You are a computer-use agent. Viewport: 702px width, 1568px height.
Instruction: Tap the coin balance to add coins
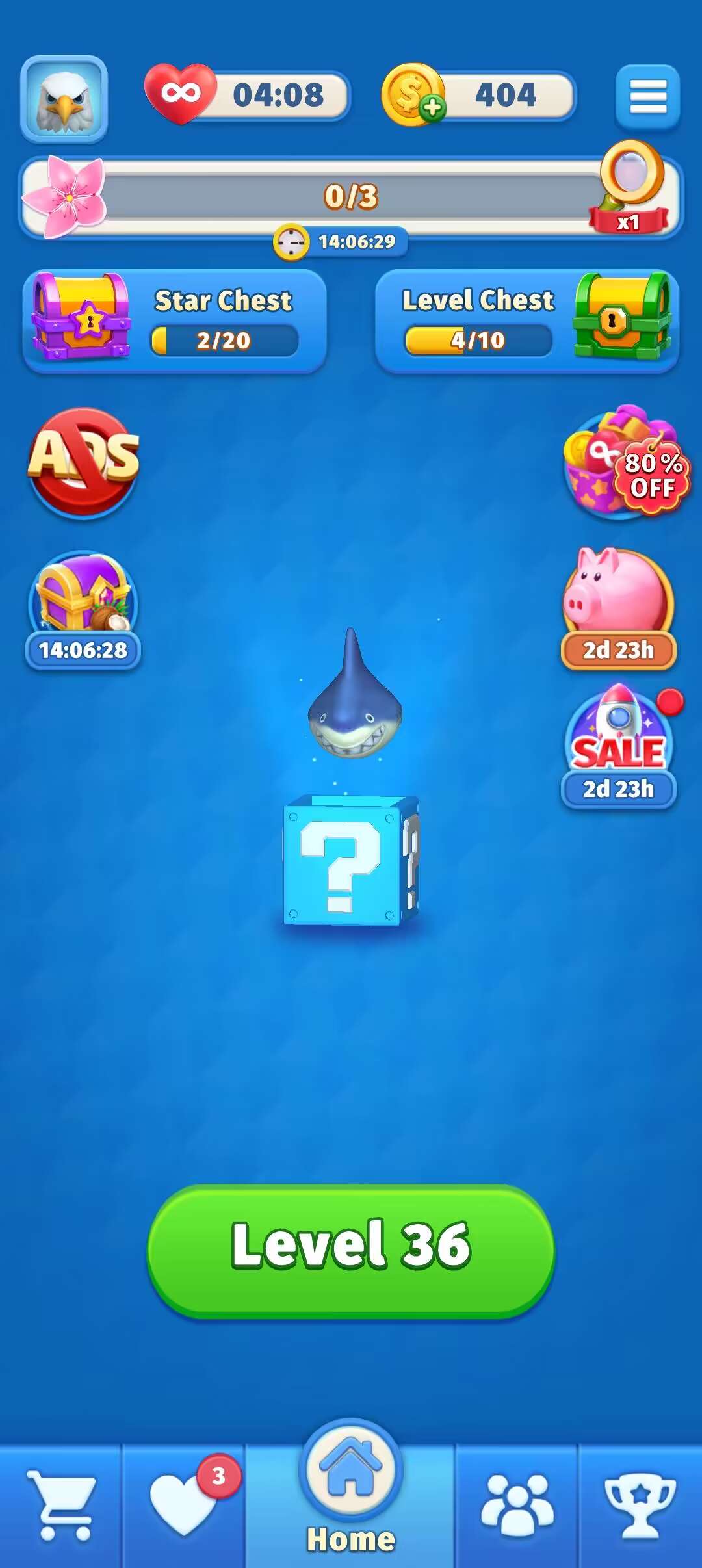pyautogui.click(x=479, y=96)
